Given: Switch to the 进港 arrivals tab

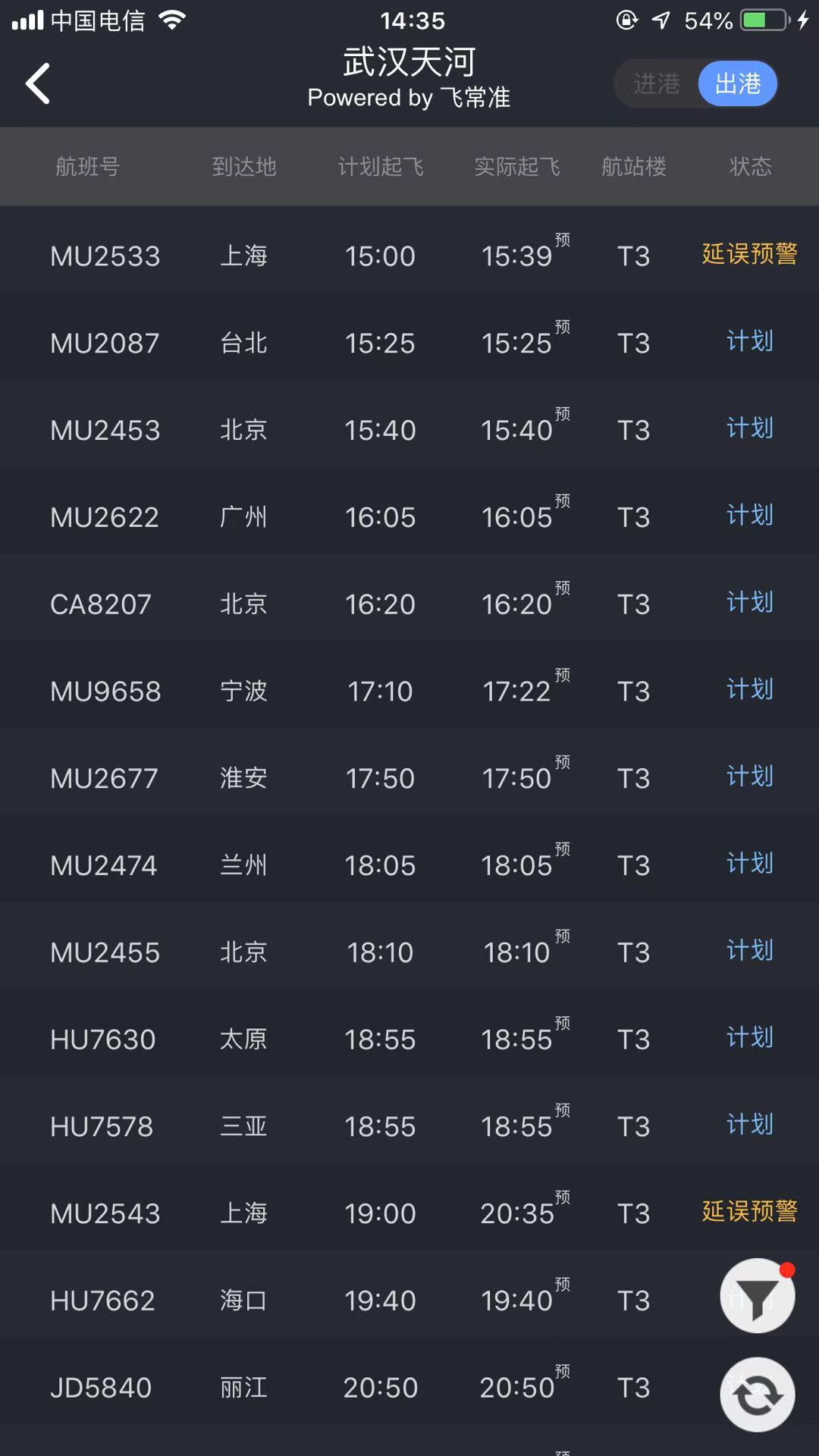Looking at the screenshot, I should pyautogui.click(x=657, y=83).
